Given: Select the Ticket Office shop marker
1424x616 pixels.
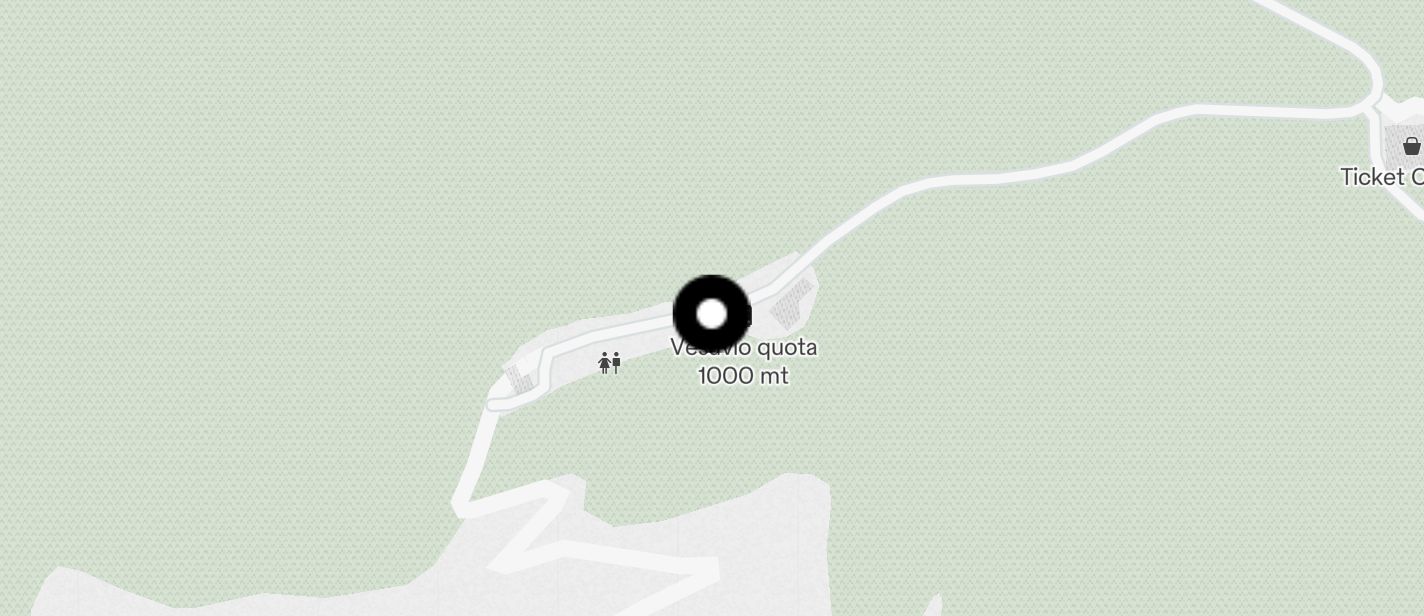Looking at the screenshot, I should (1411, 147).
